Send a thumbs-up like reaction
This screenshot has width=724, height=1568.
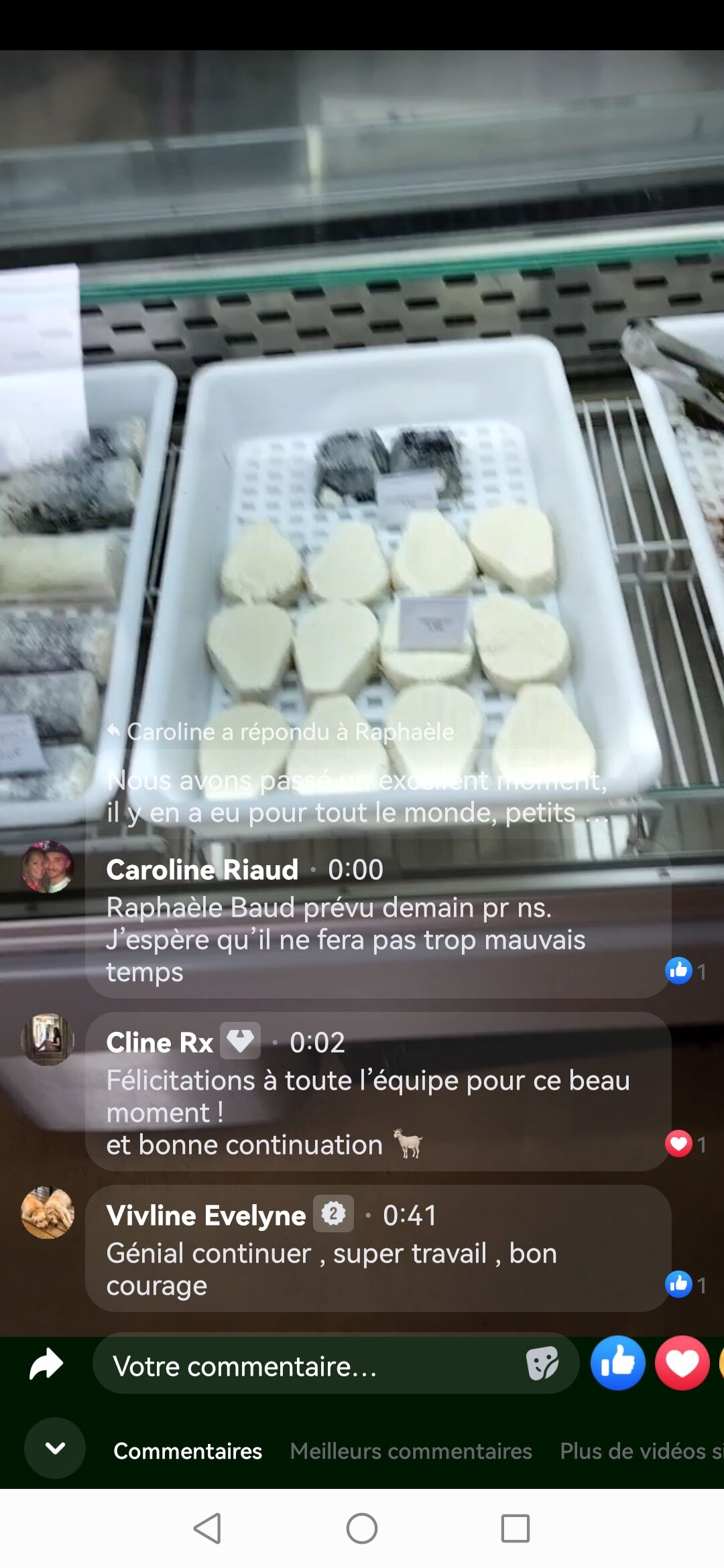[x=617, y=1363]
